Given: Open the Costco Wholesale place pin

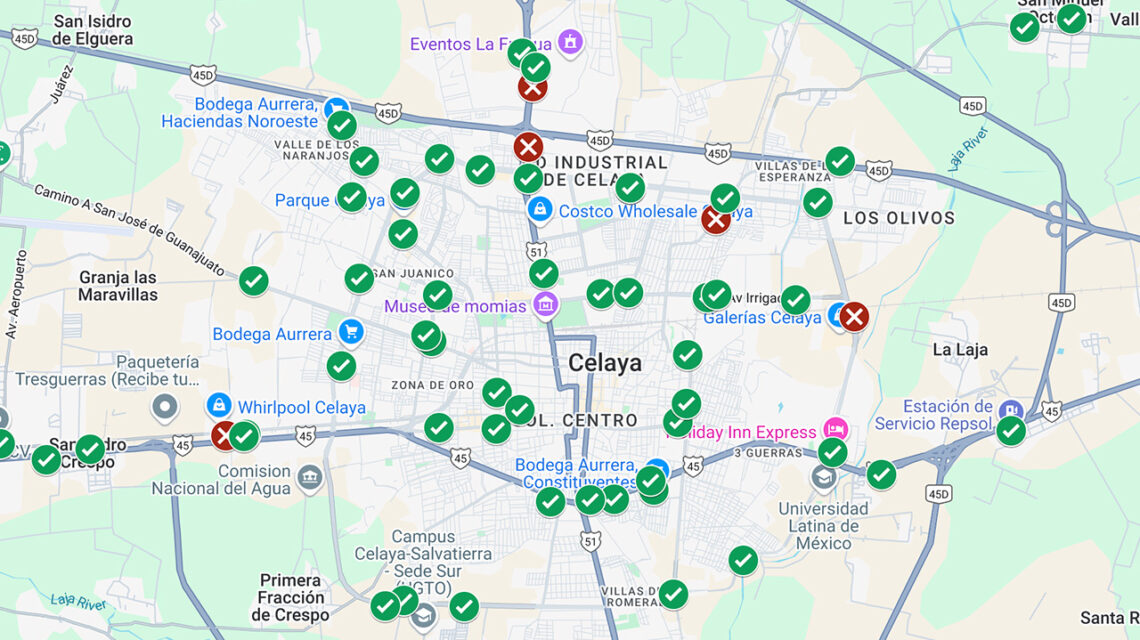Looking at the screenshot, I should (x=539, y=210).
